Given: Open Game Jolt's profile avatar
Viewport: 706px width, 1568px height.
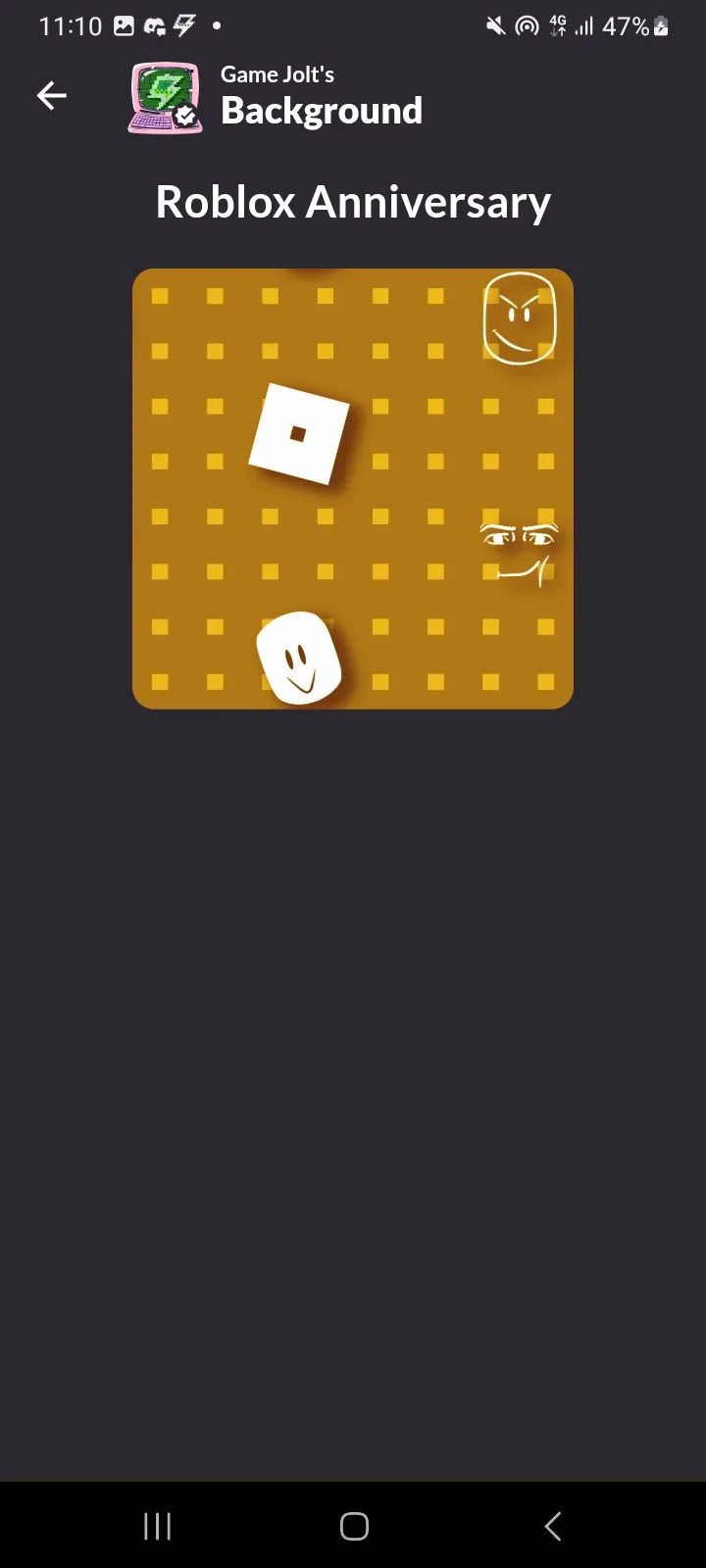Looking at the screenshot, I should (x=165, y=97).
